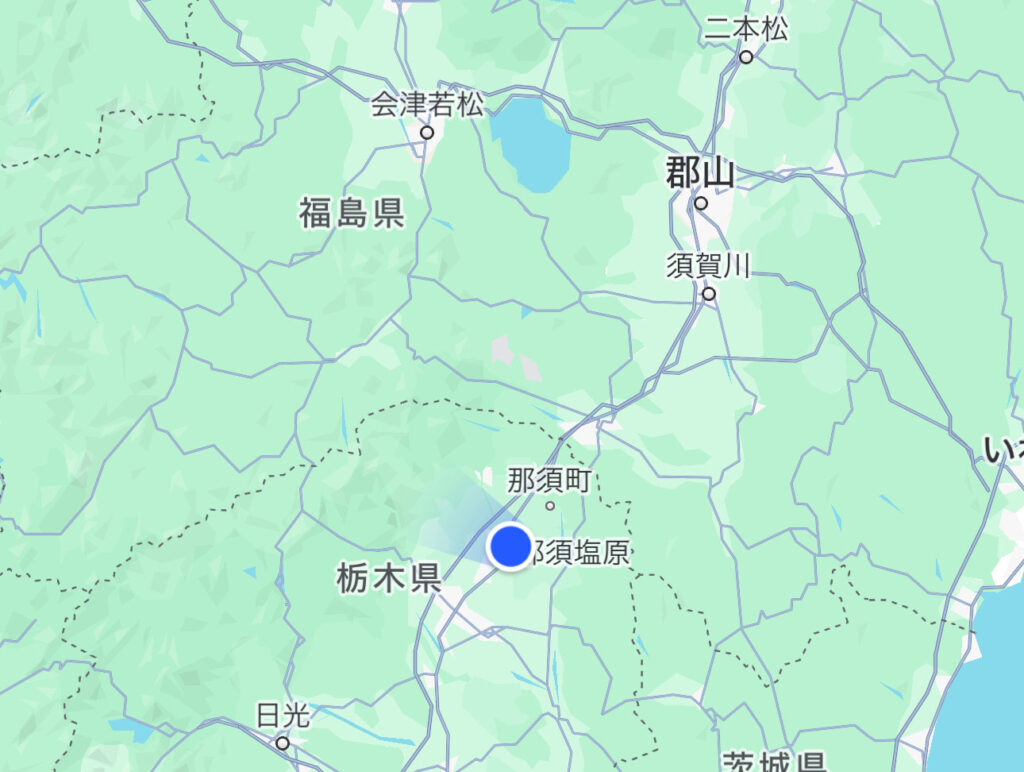
Task: Open the 日光 city marker
Action: (283, 743)
